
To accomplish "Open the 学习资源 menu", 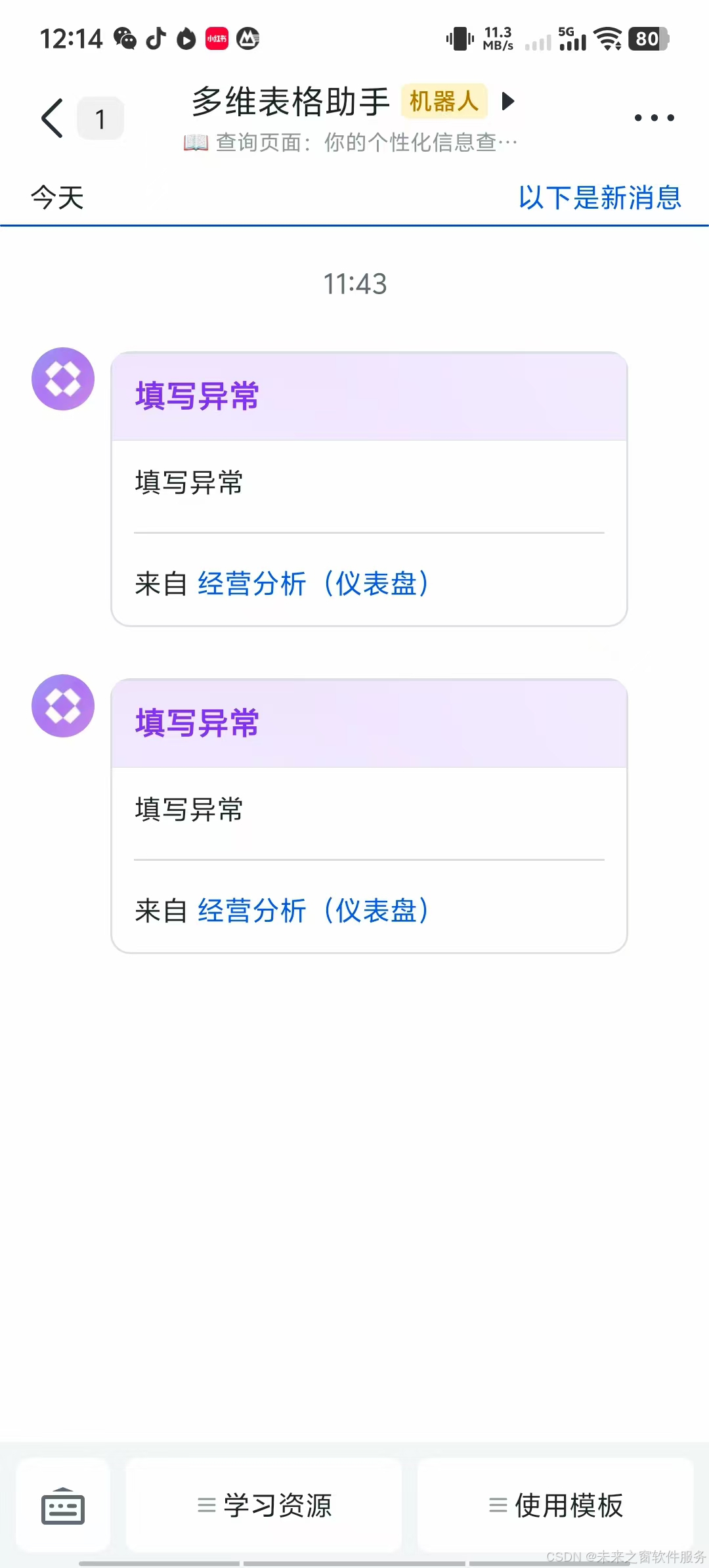I will point(264,1505).
